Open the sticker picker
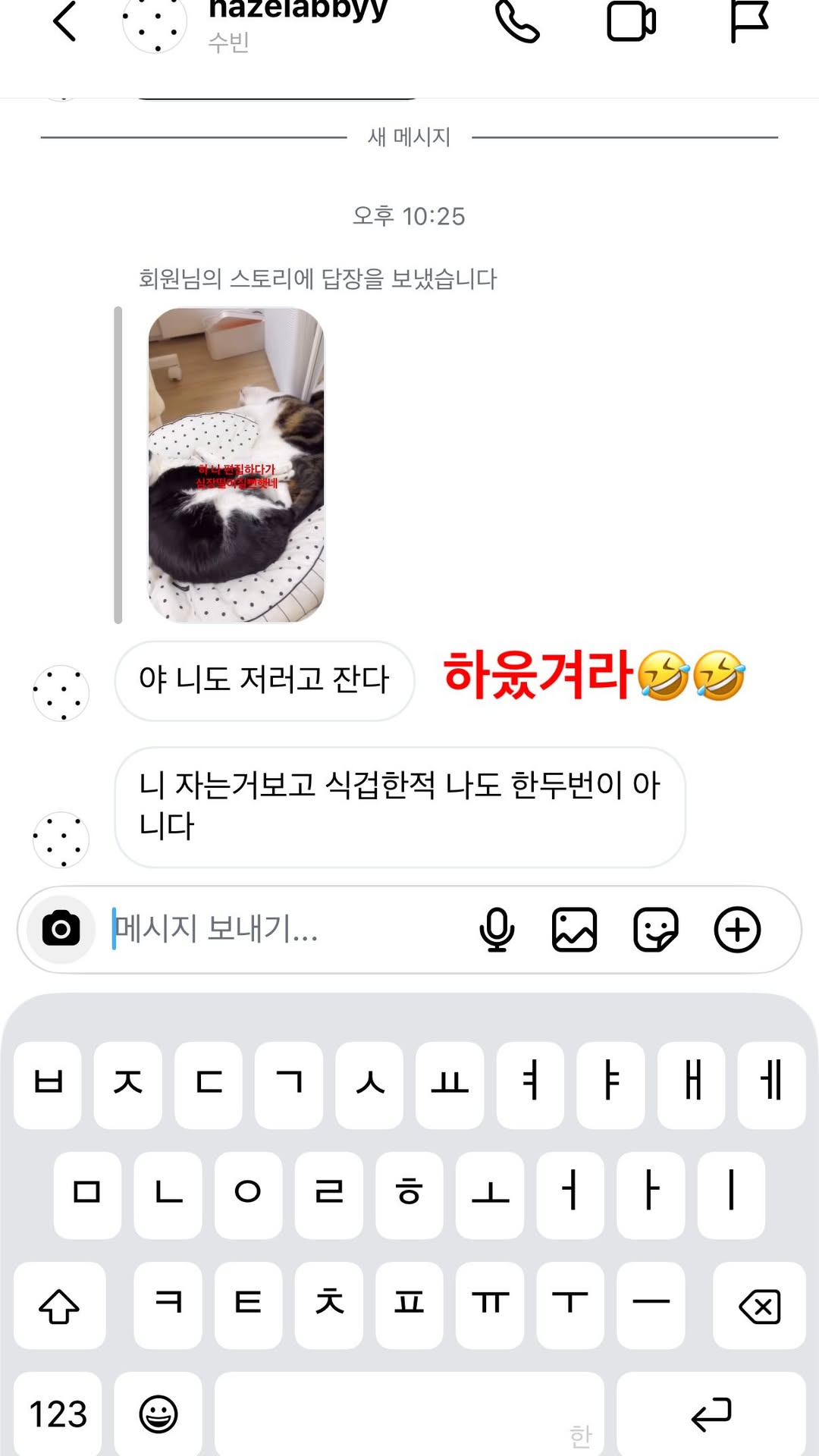This screenshot has width=819, height=1456. pyautogui.click(x=656, y=930)
